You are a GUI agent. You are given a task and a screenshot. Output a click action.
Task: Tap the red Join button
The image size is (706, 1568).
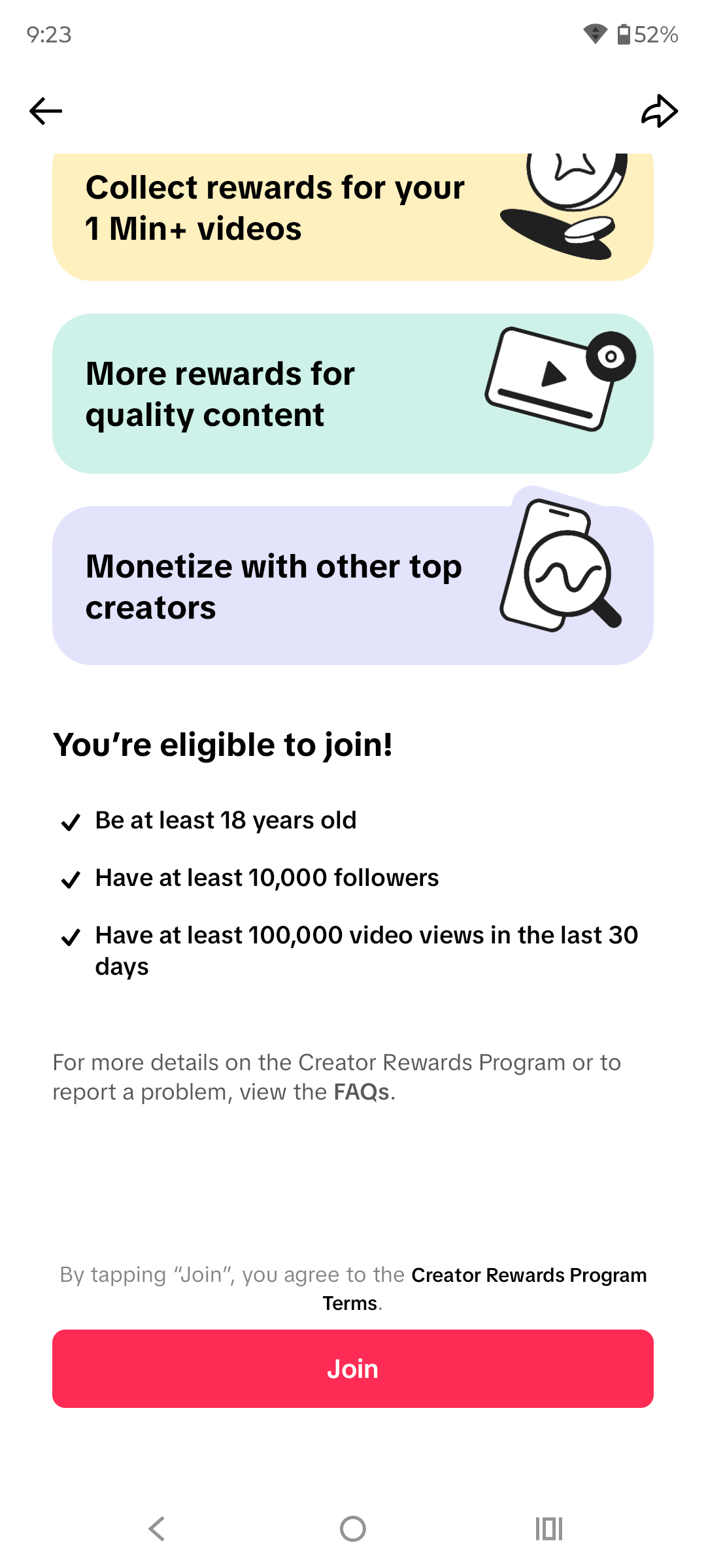coord(353,1369)
